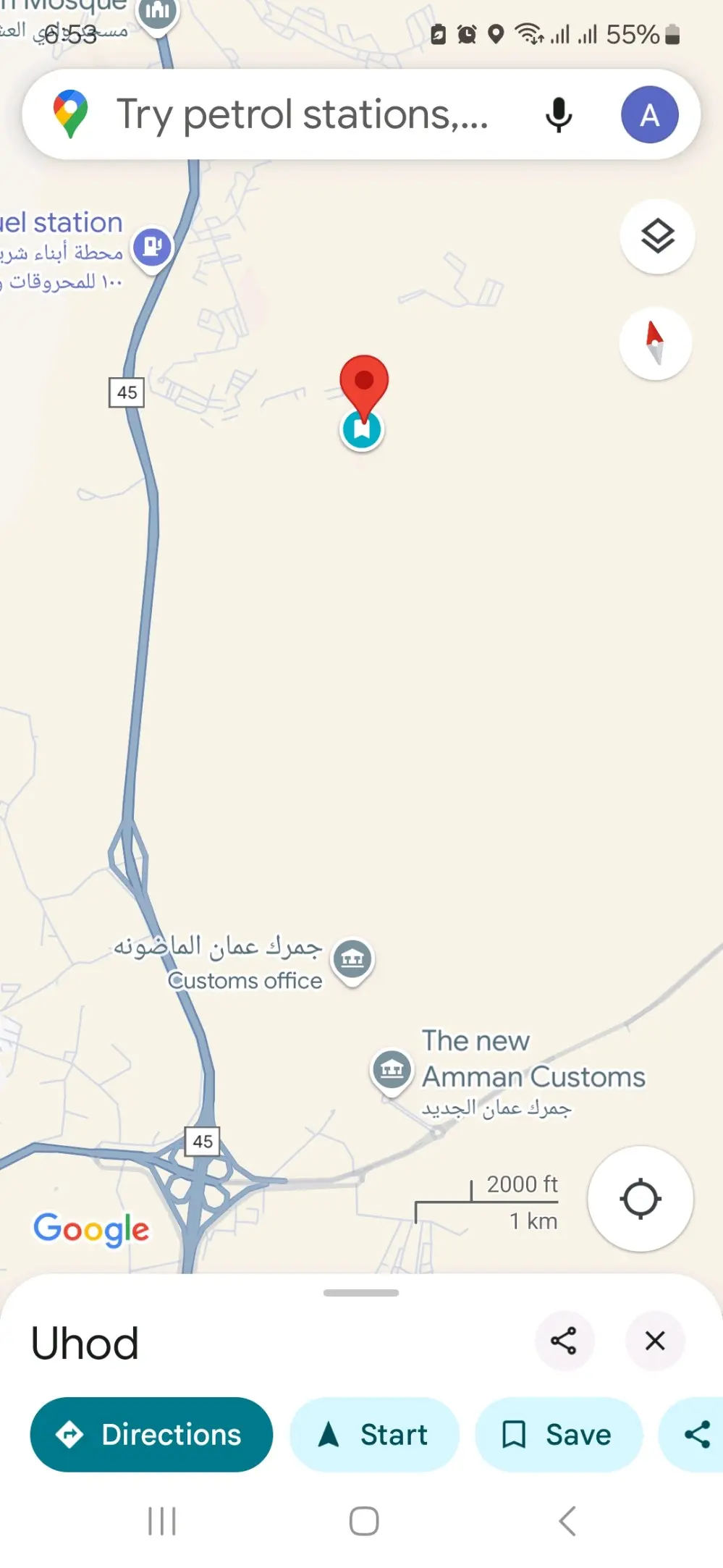Close the Uhod place card

(x=655, y=1341)
